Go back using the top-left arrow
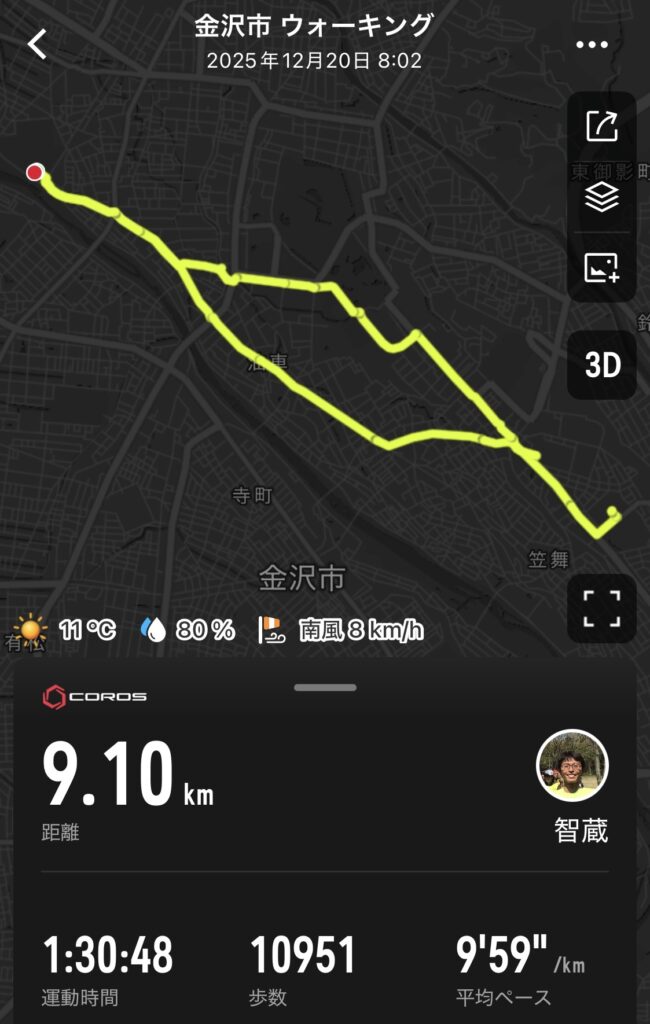The image size is (650, 1024). (x=38, y=44)
